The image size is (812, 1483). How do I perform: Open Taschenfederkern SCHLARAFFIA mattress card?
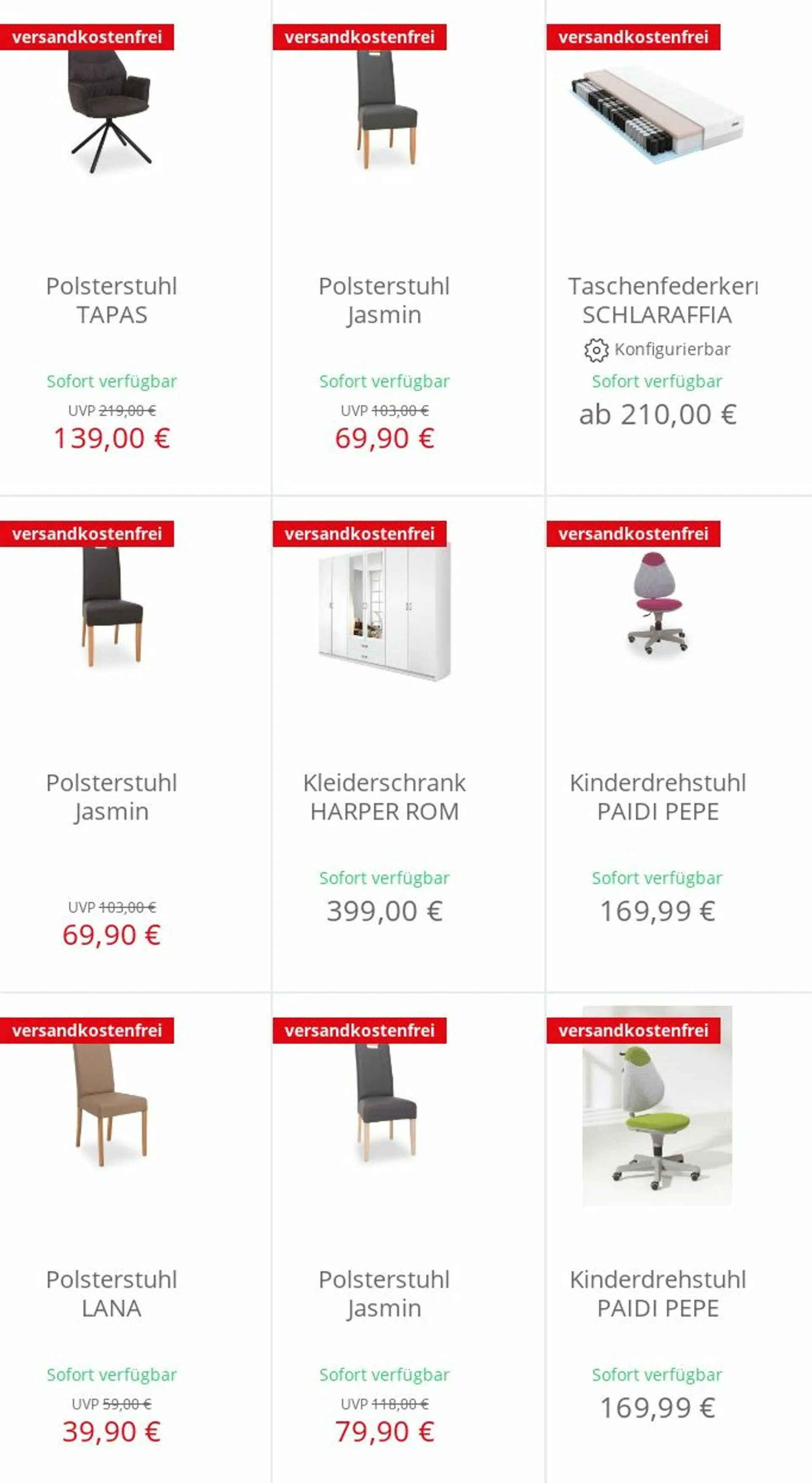[657, 300]
